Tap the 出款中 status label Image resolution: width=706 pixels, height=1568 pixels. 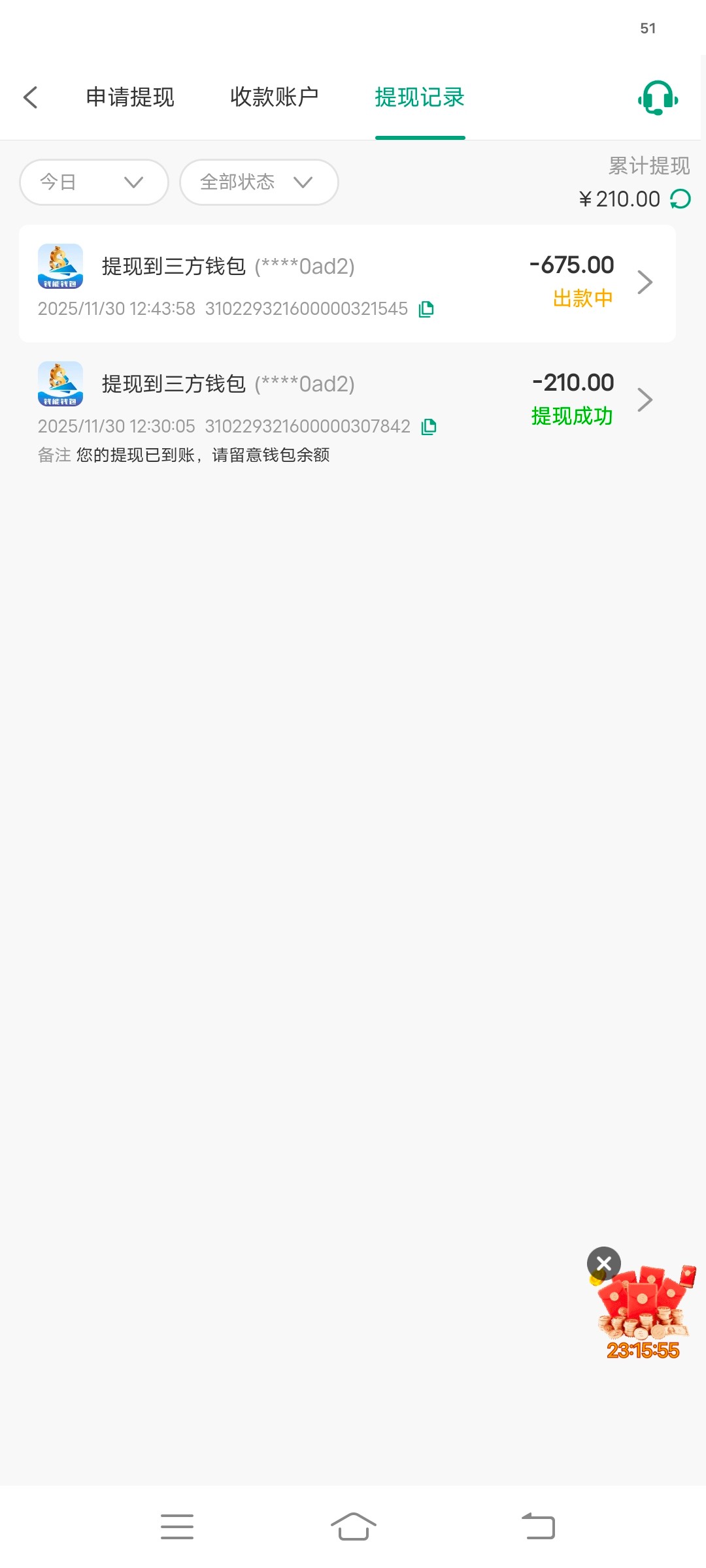[x=581, y=298]
